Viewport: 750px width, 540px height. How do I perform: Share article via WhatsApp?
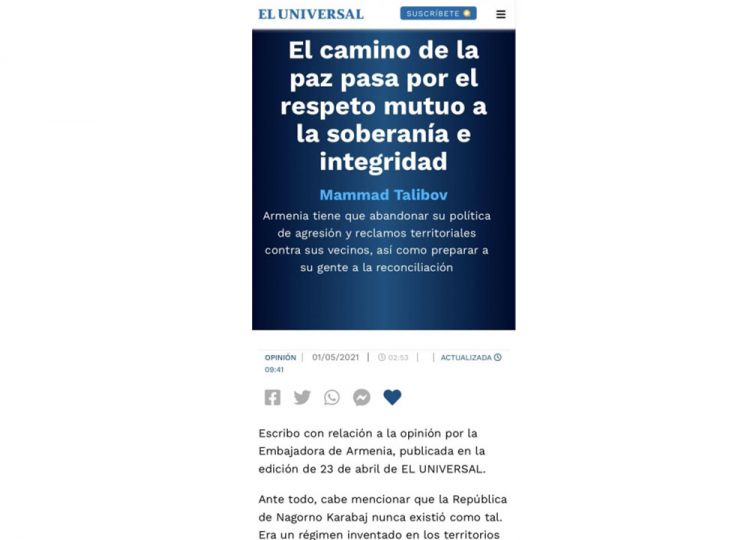[x=332, y=397]
